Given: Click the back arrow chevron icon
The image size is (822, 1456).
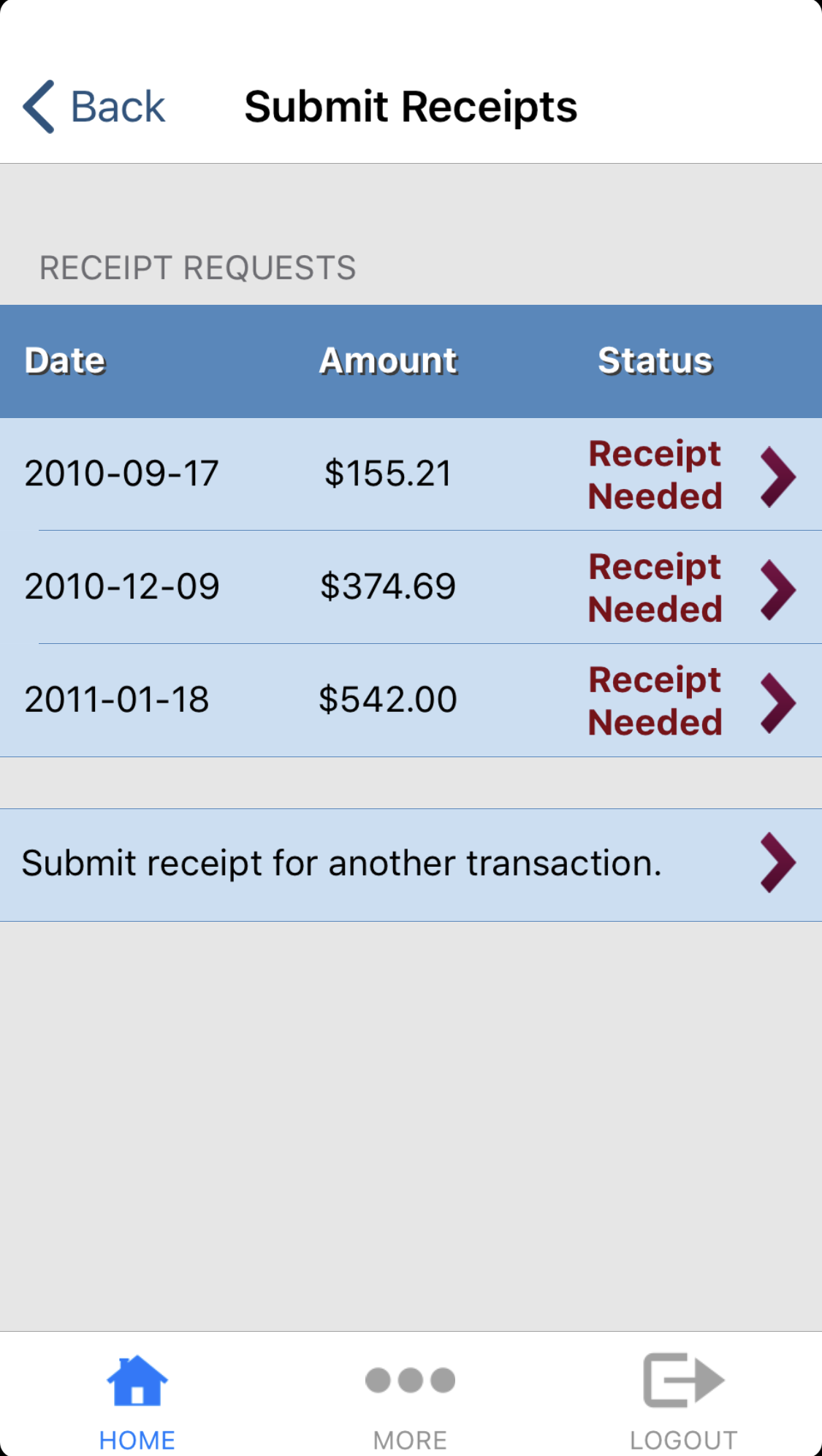Looking at the screenshot, I should click(x=39, y=105).
